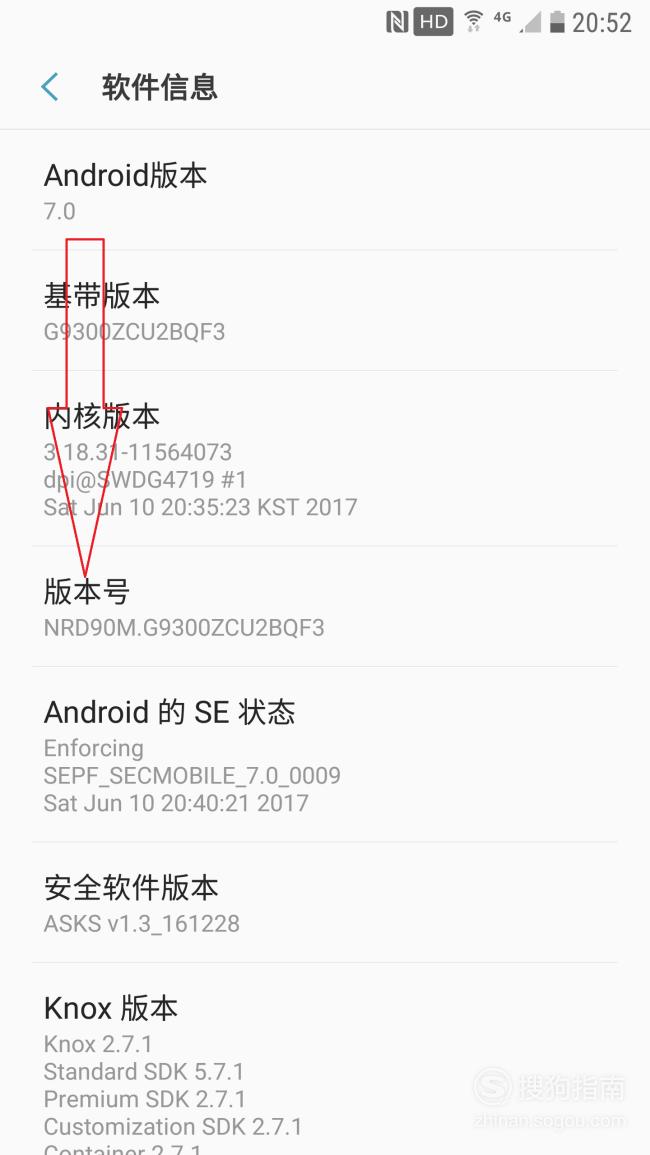Tap the Android 的 SE 状态 row
Image resolution: width=650 pixels, height=1155 pixels.
(x=325, y=754)
